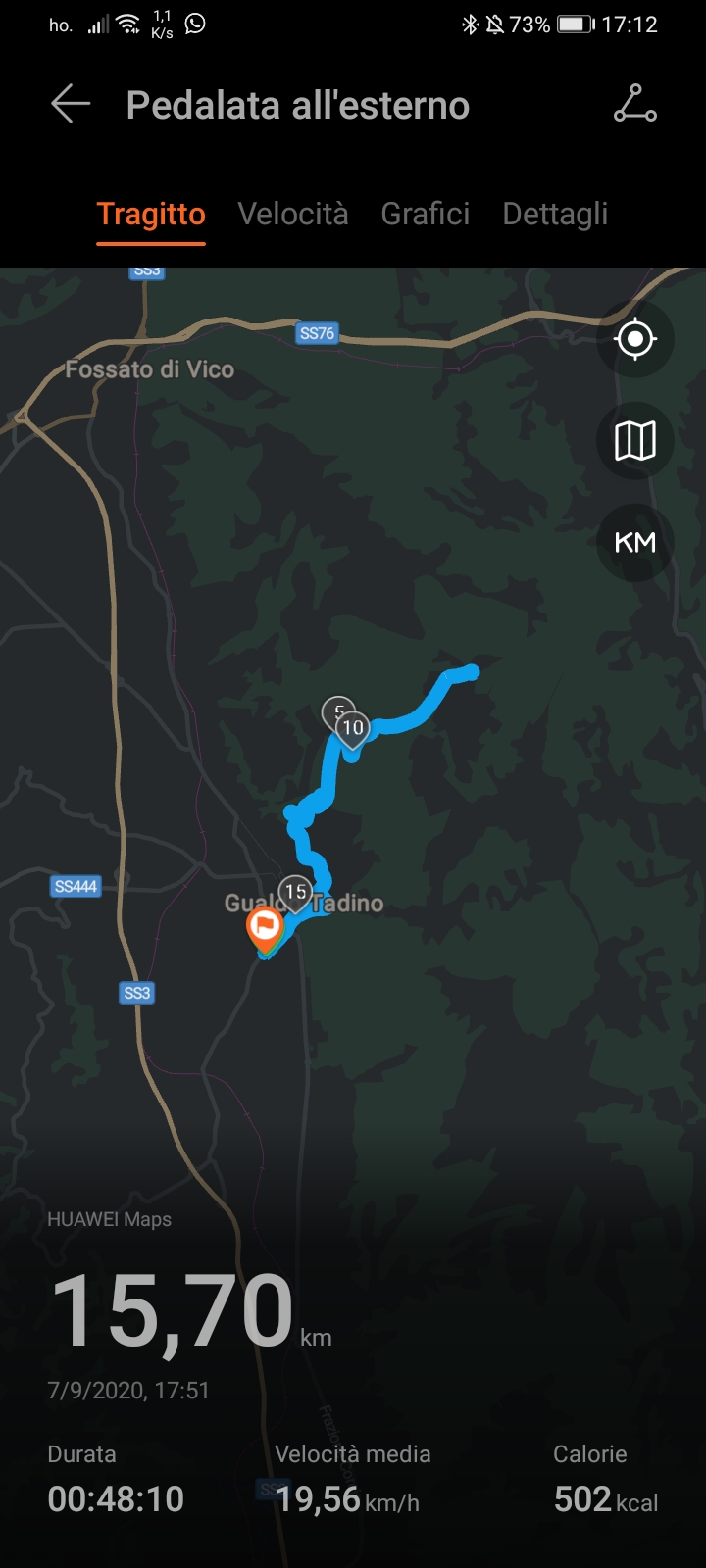Tap the finish flag marker on route

point(267,926)
